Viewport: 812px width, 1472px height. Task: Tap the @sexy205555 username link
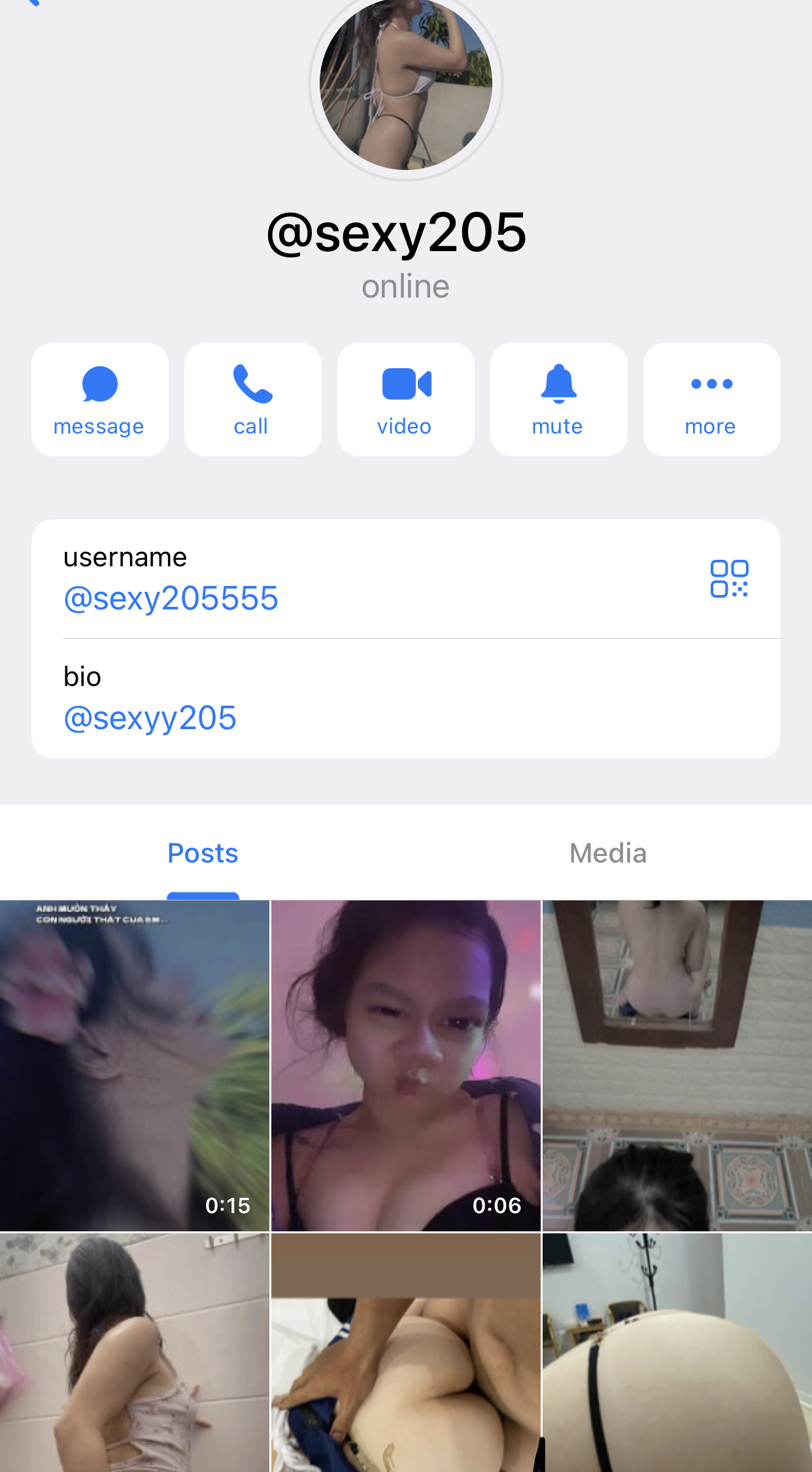pos(171,598)
